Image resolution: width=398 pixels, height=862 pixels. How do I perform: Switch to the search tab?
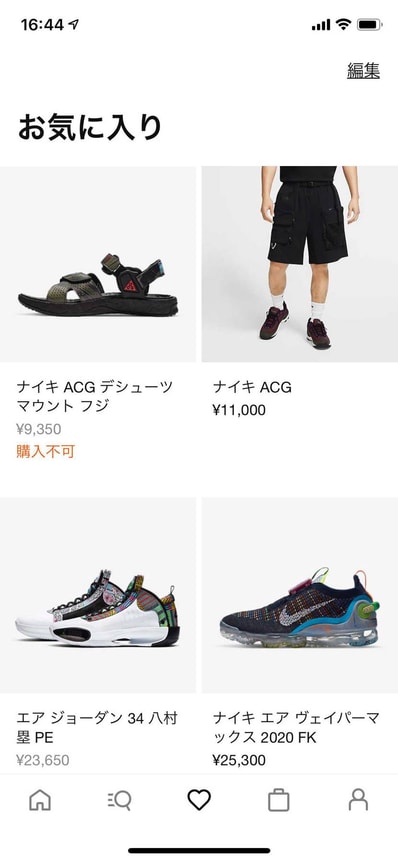tap(119, 800)
